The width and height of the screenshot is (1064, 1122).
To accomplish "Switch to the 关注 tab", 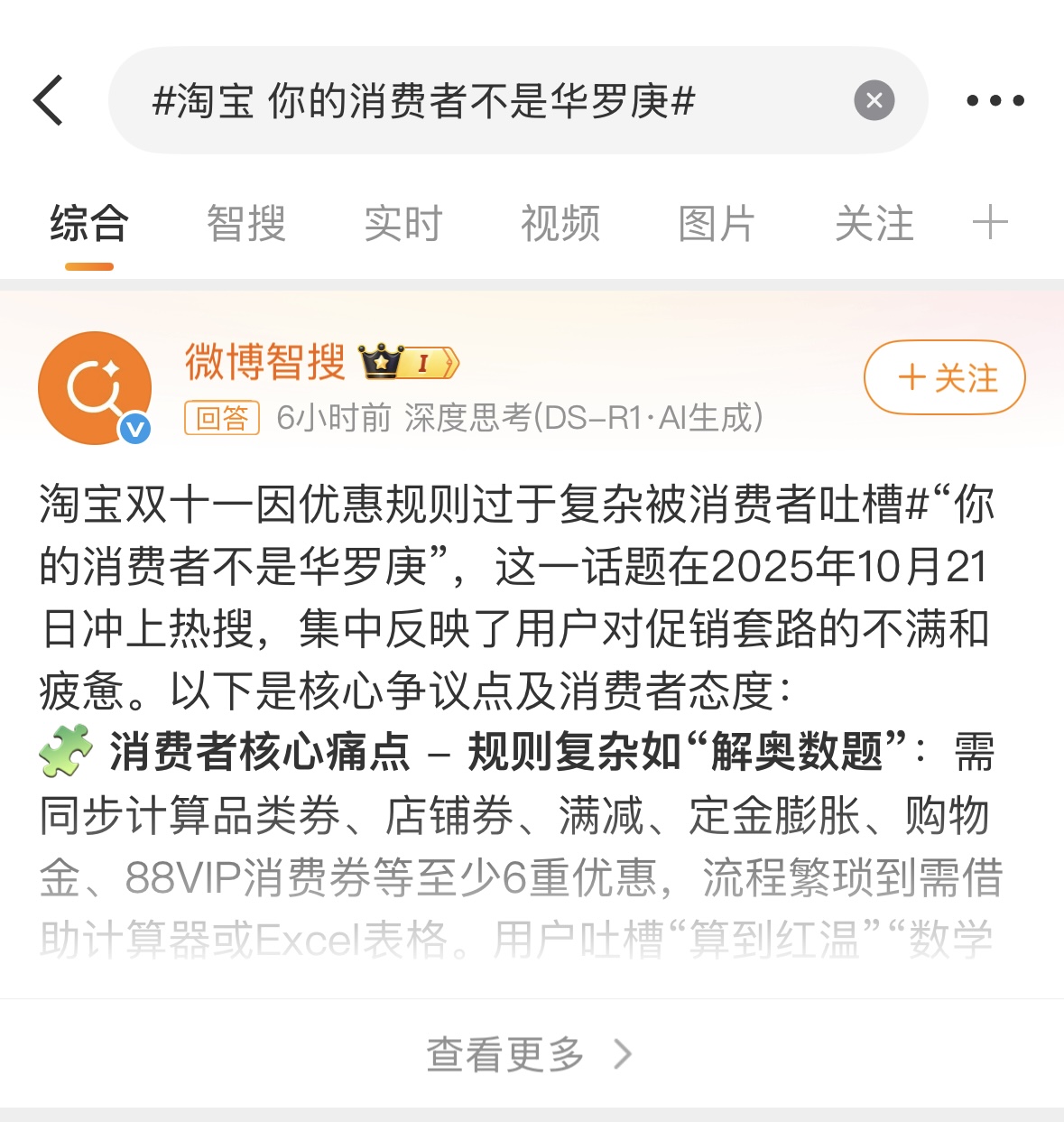I will click(874, 224).
